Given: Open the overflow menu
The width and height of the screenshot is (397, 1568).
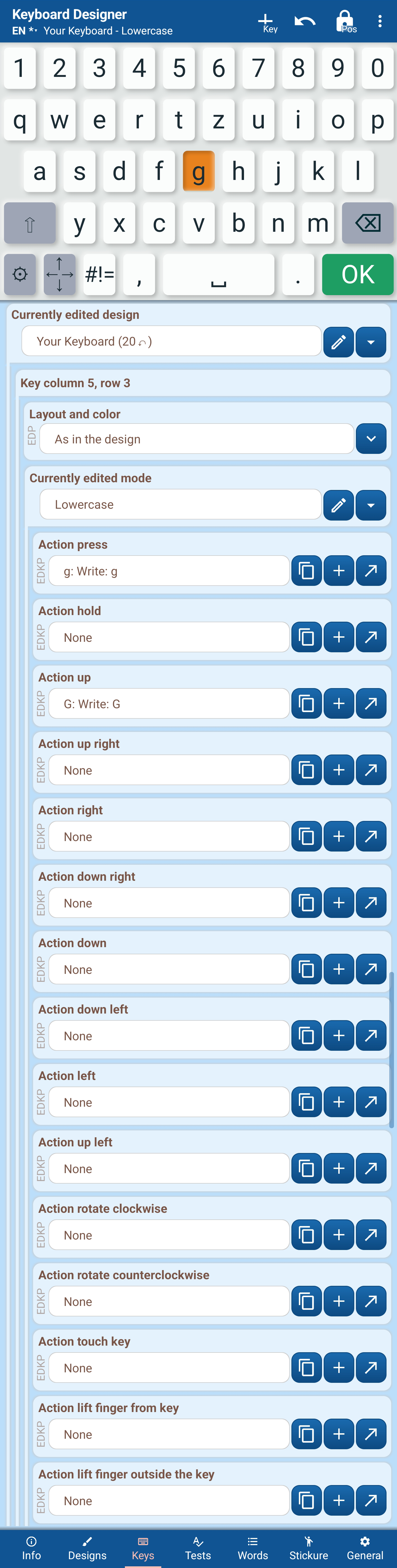Looking at the screenshot, I should [x=380, y=22].
